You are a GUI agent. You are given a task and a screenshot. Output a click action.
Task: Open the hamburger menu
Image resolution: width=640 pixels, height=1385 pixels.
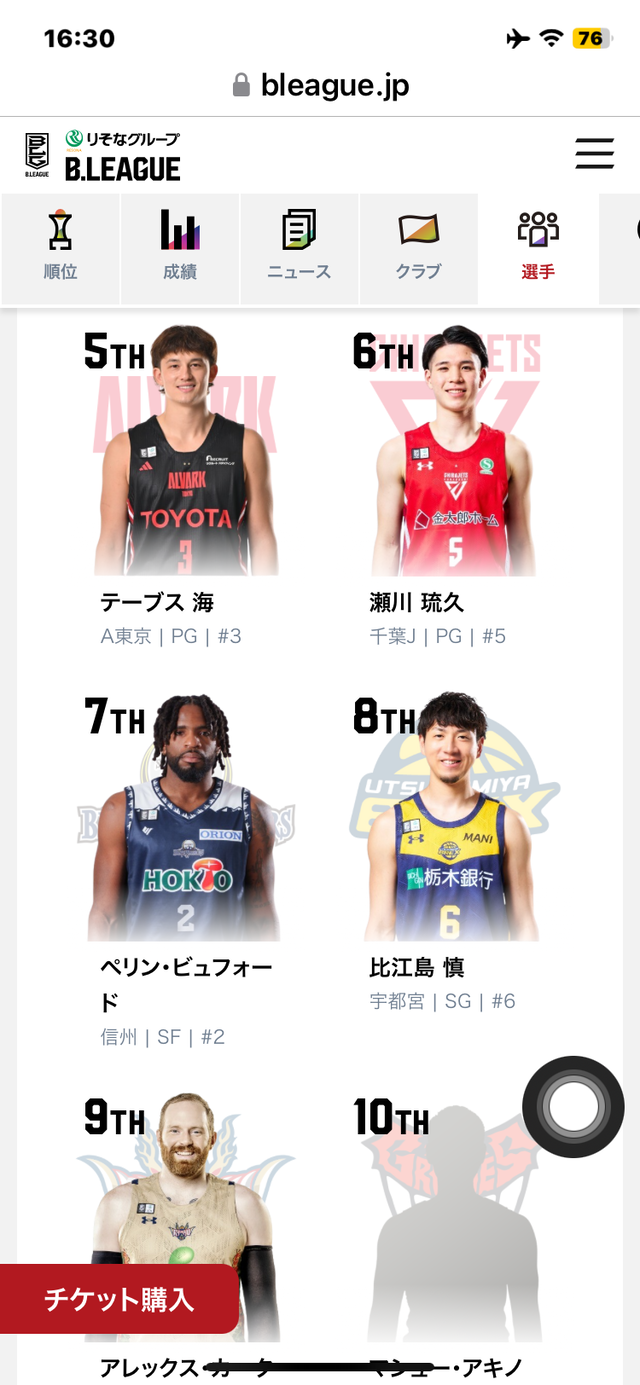coord(594,154)
